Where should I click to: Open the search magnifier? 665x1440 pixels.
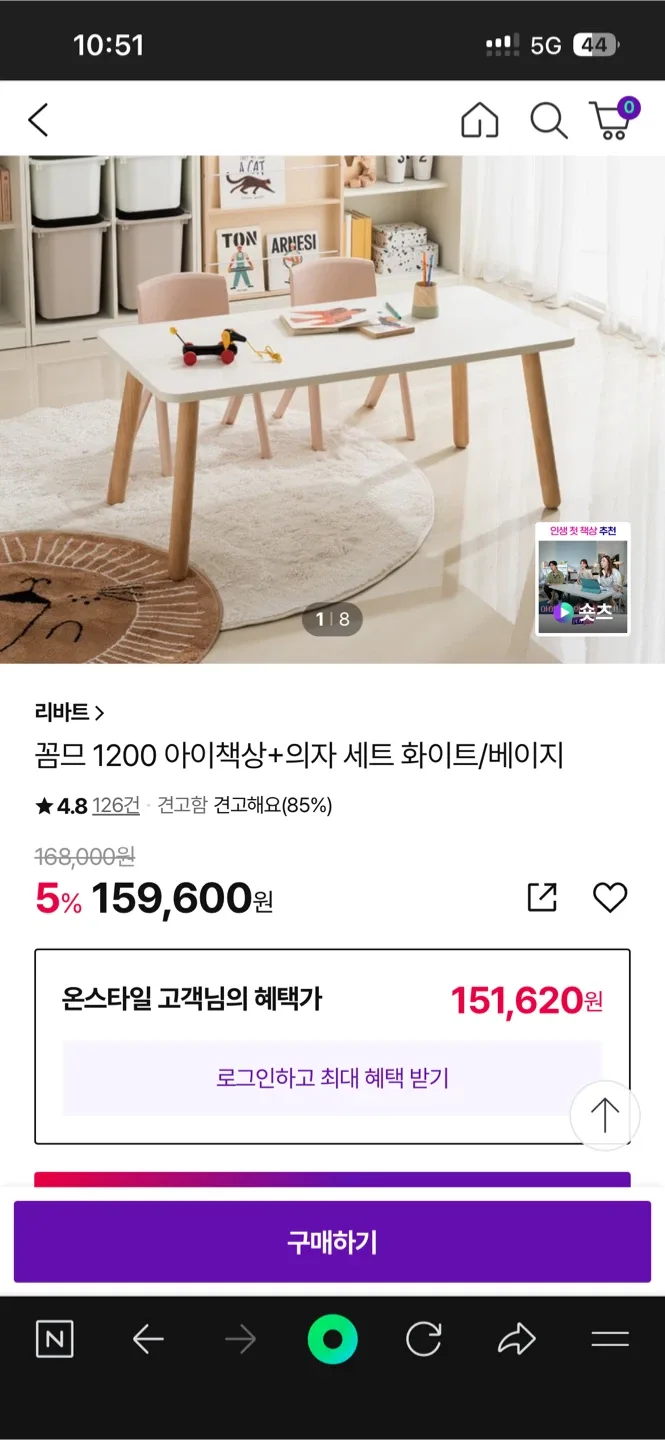click(x=548, y=120)
